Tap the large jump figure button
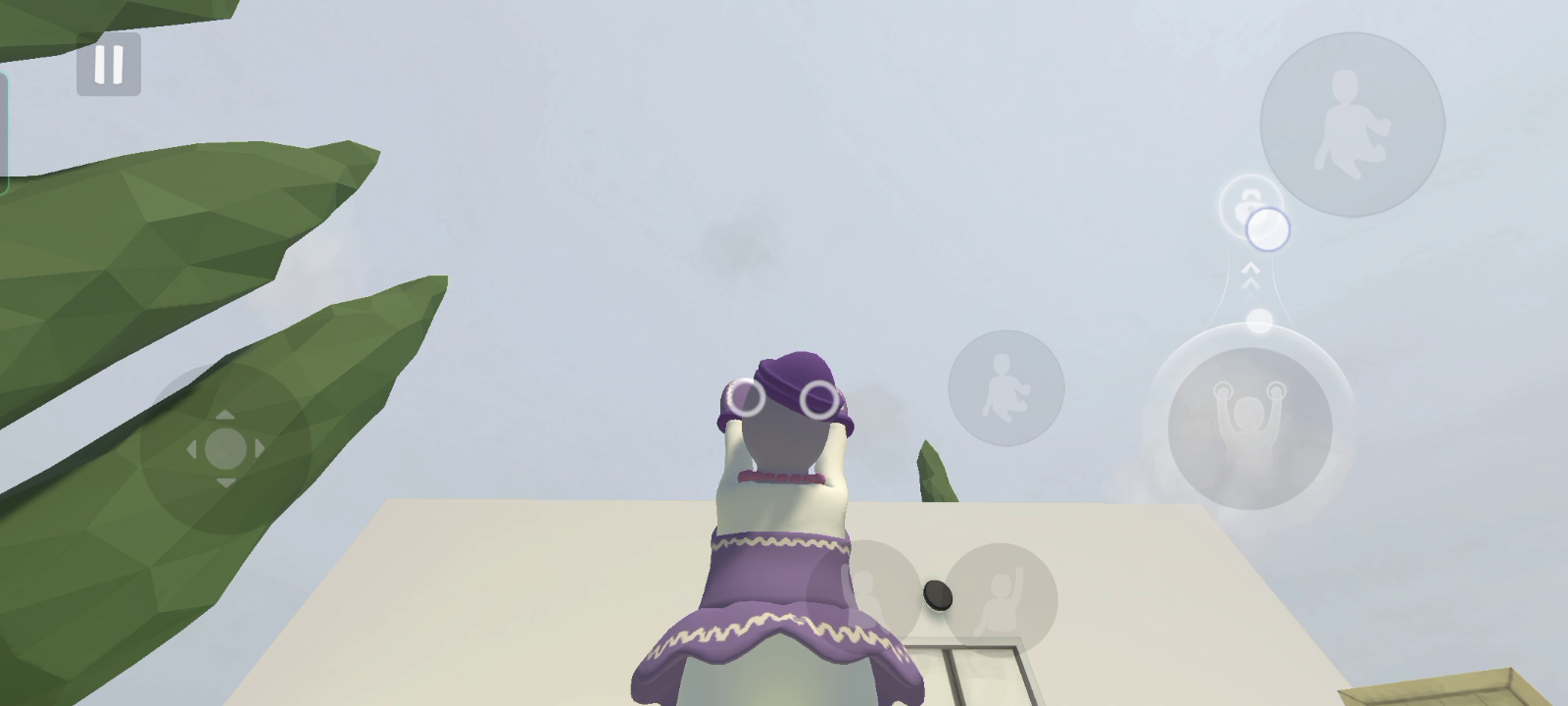The image size is (1568, 706). point(1351,125)
